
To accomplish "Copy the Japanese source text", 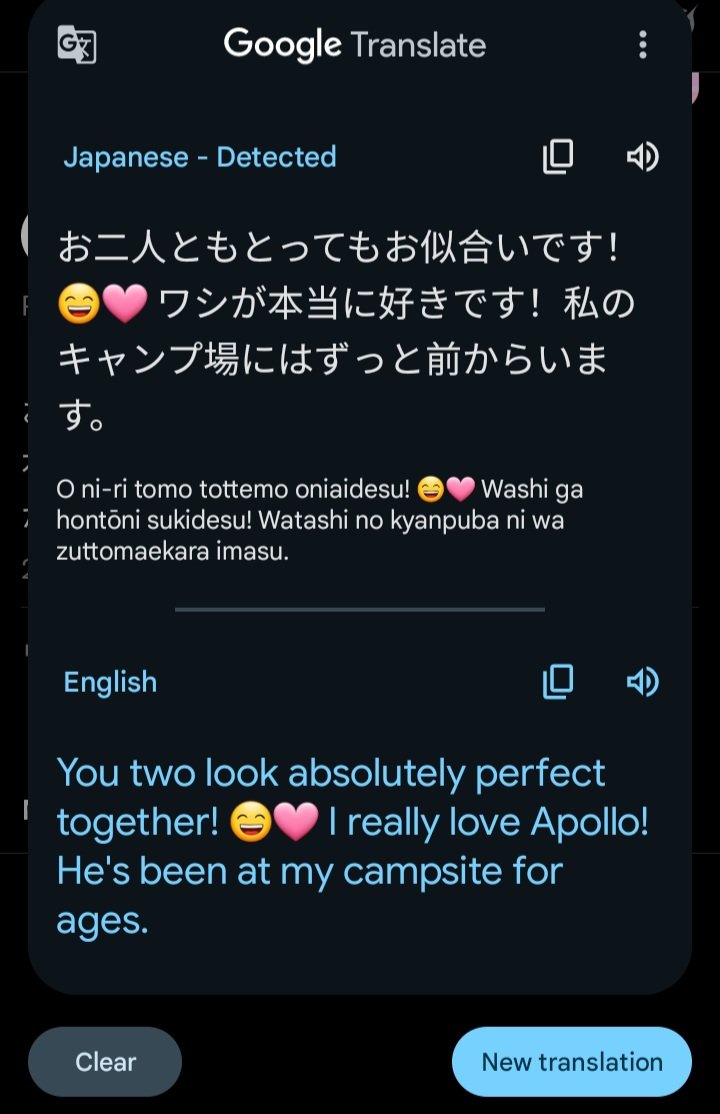I will pos(558,157).
